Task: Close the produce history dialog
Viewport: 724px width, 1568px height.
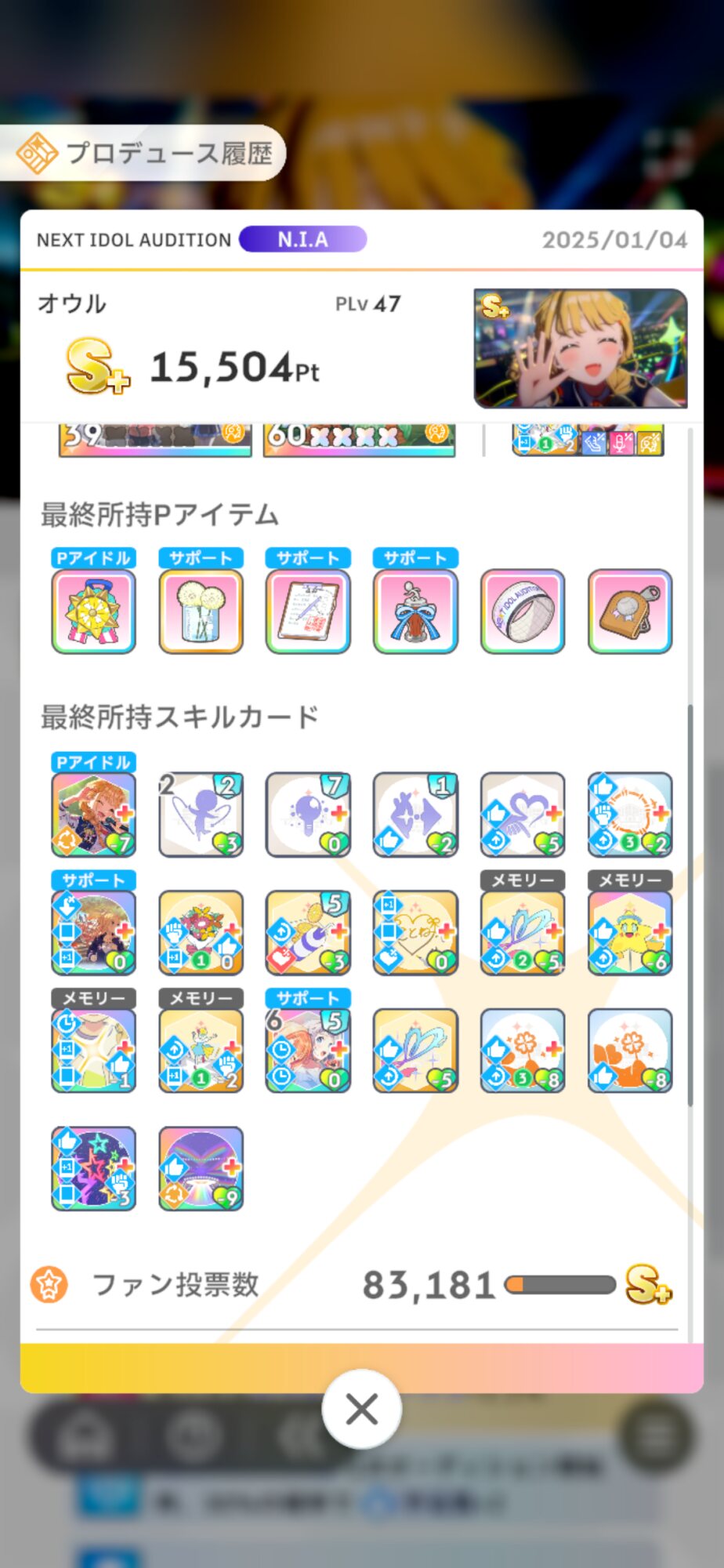Action: pyautogui.click(x=361, y=1409)
